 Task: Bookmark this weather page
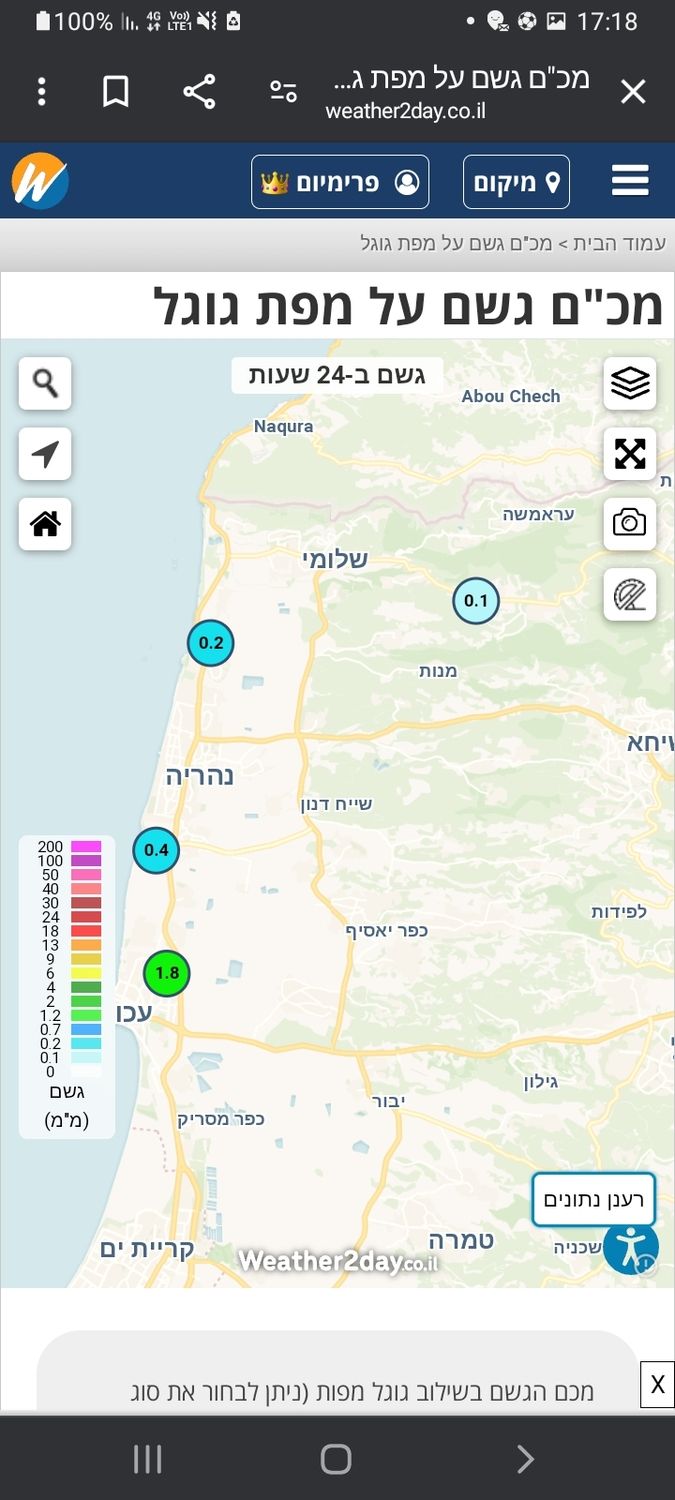pyautogui.click(x=116, y=92)
